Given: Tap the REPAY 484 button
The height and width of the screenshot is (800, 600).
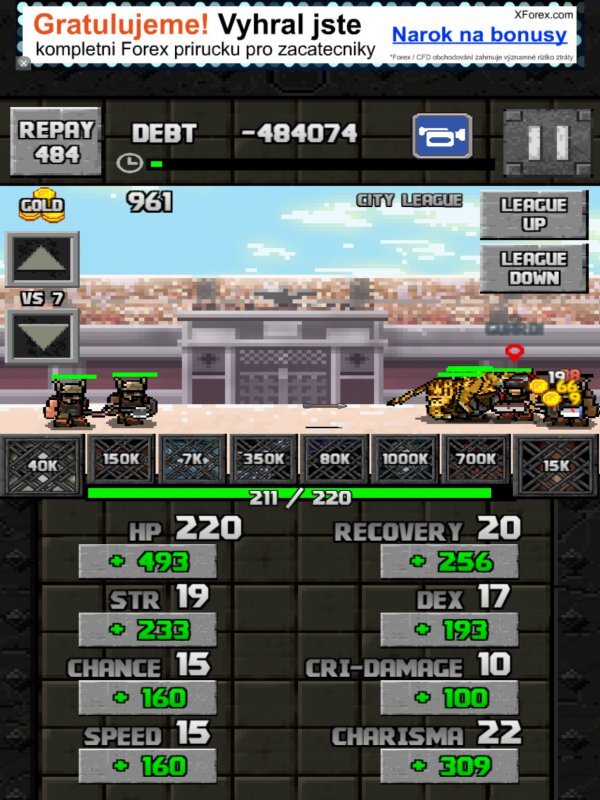Looking at the screenshot, I should 57,142.
